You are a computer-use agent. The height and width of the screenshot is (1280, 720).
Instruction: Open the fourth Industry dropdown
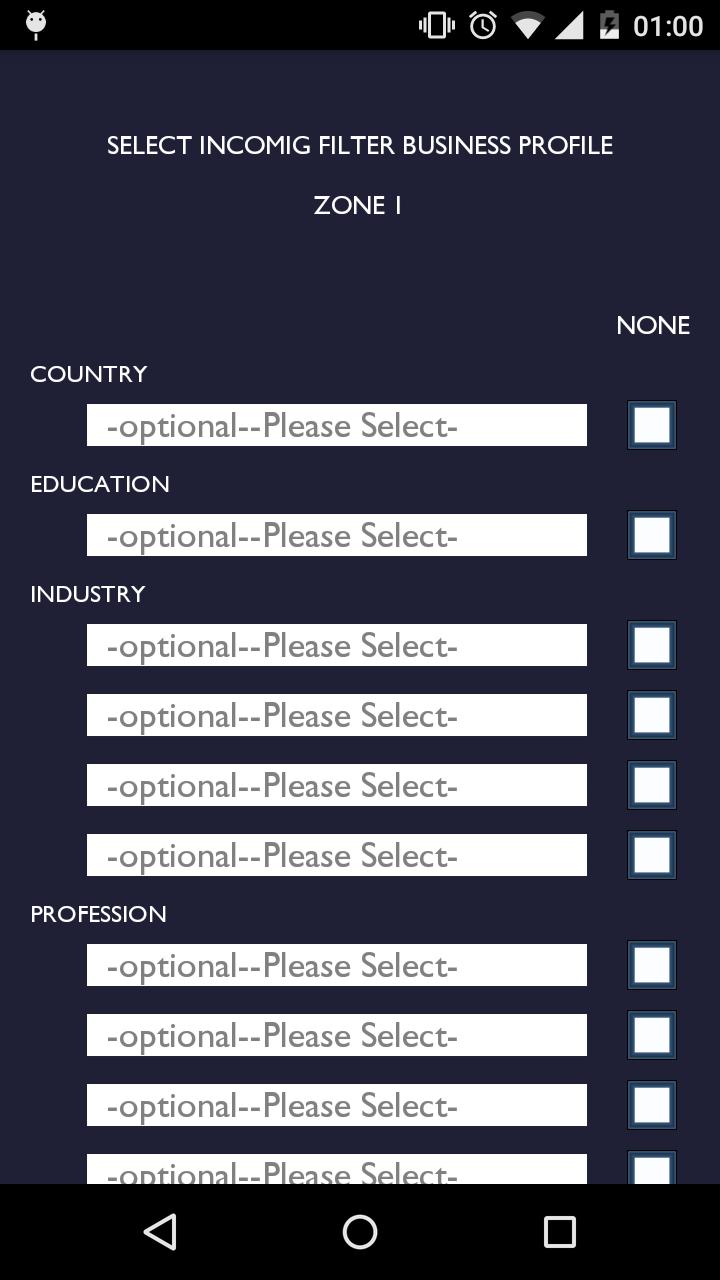tap(336, 855)
